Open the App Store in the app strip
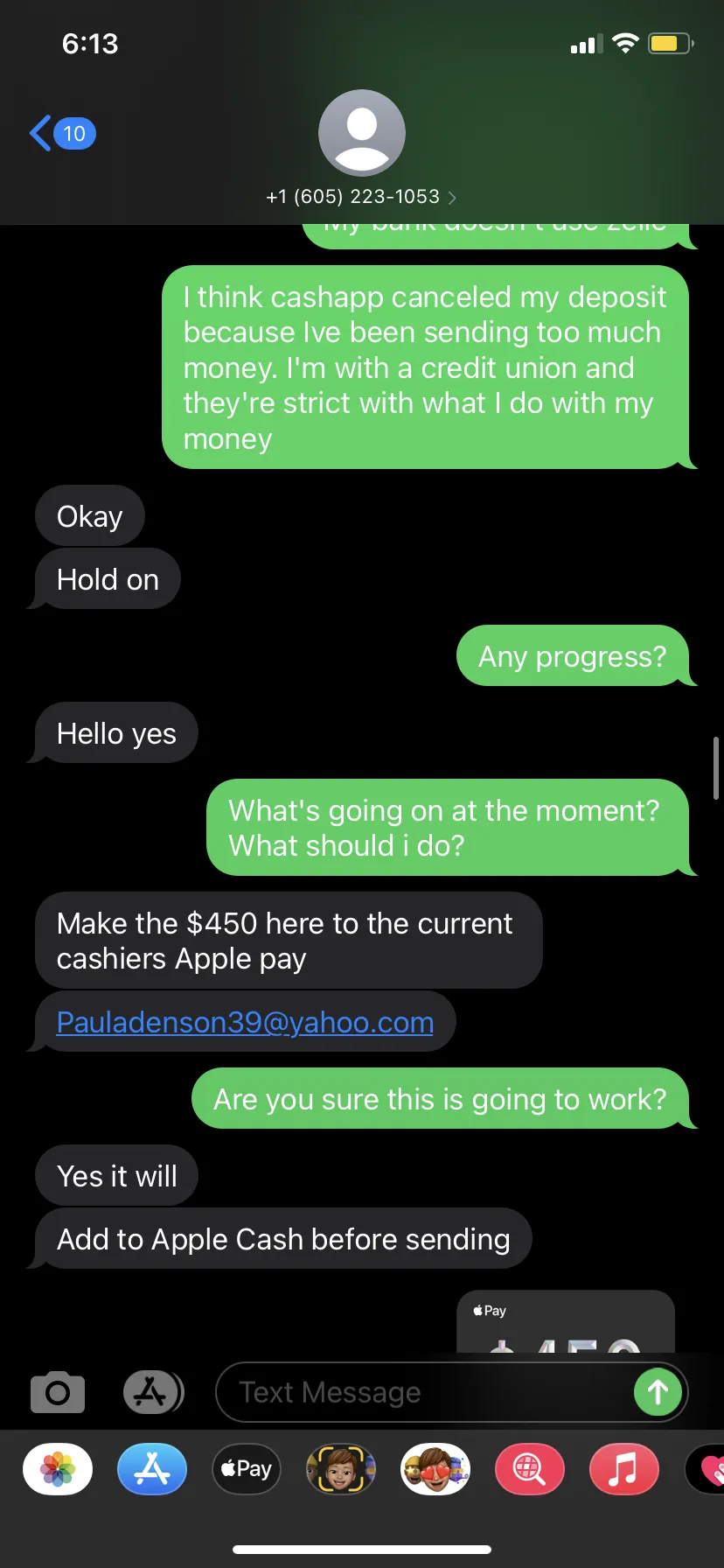The width and height of the screenshot is (724, 1568). (152, 1468)
